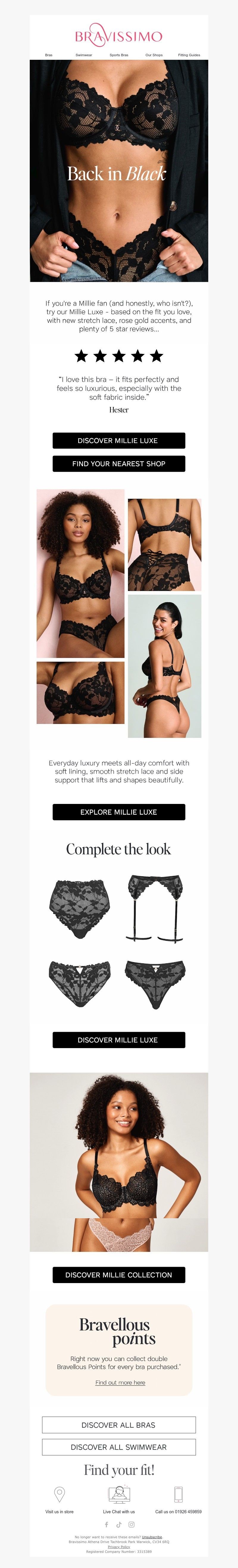Tap Visit us in store pin icon

(60, 1494)
